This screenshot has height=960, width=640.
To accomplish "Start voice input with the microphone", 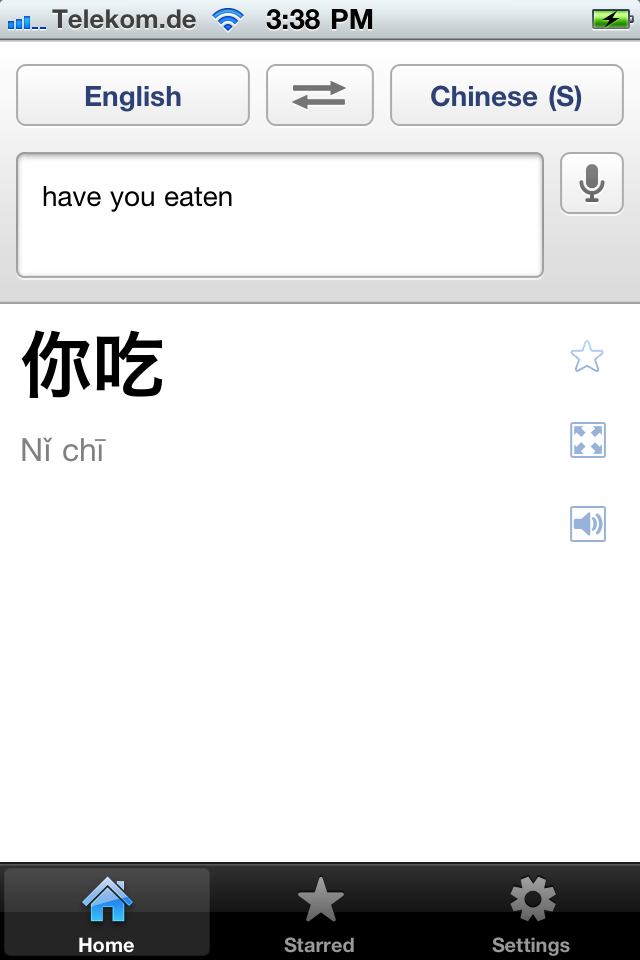I will point(592,183).
